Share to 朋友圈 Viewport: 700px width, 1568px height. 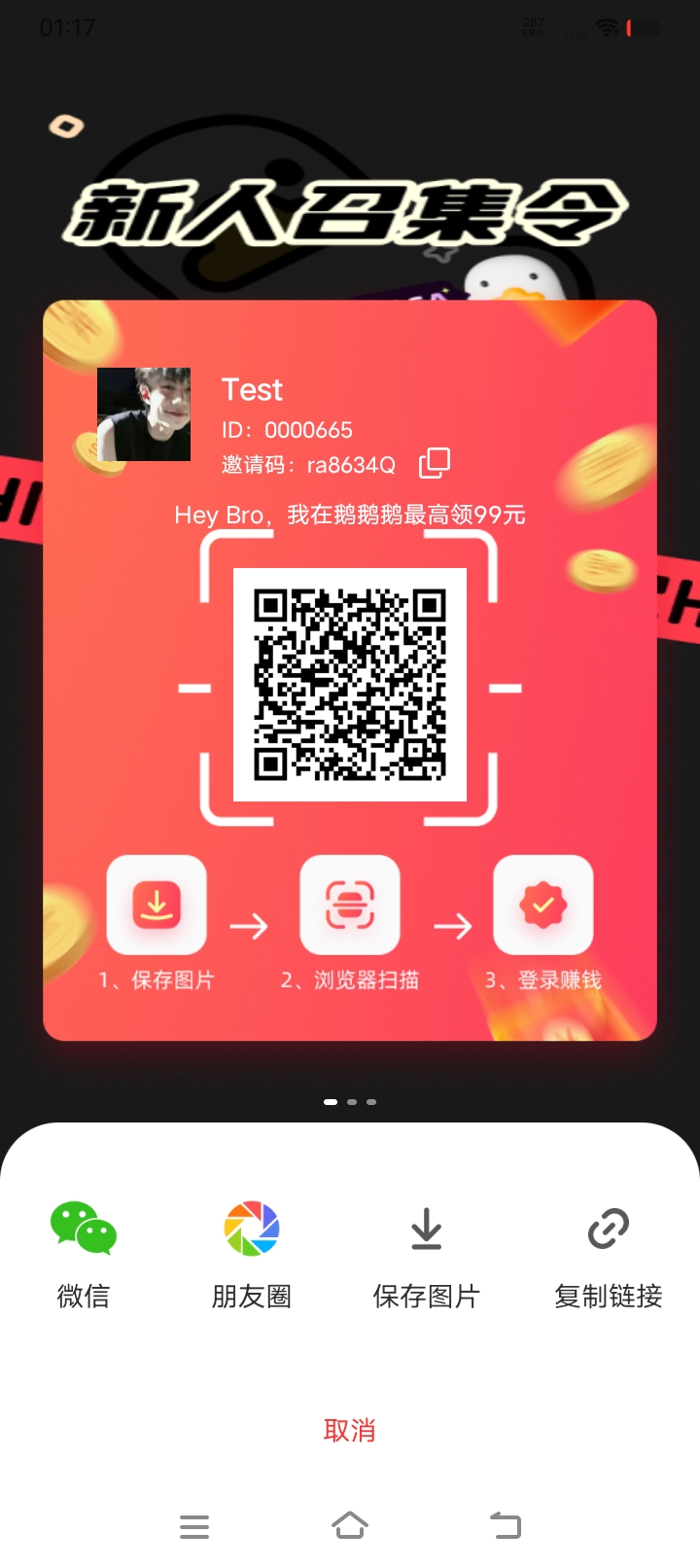(252, 1255)
